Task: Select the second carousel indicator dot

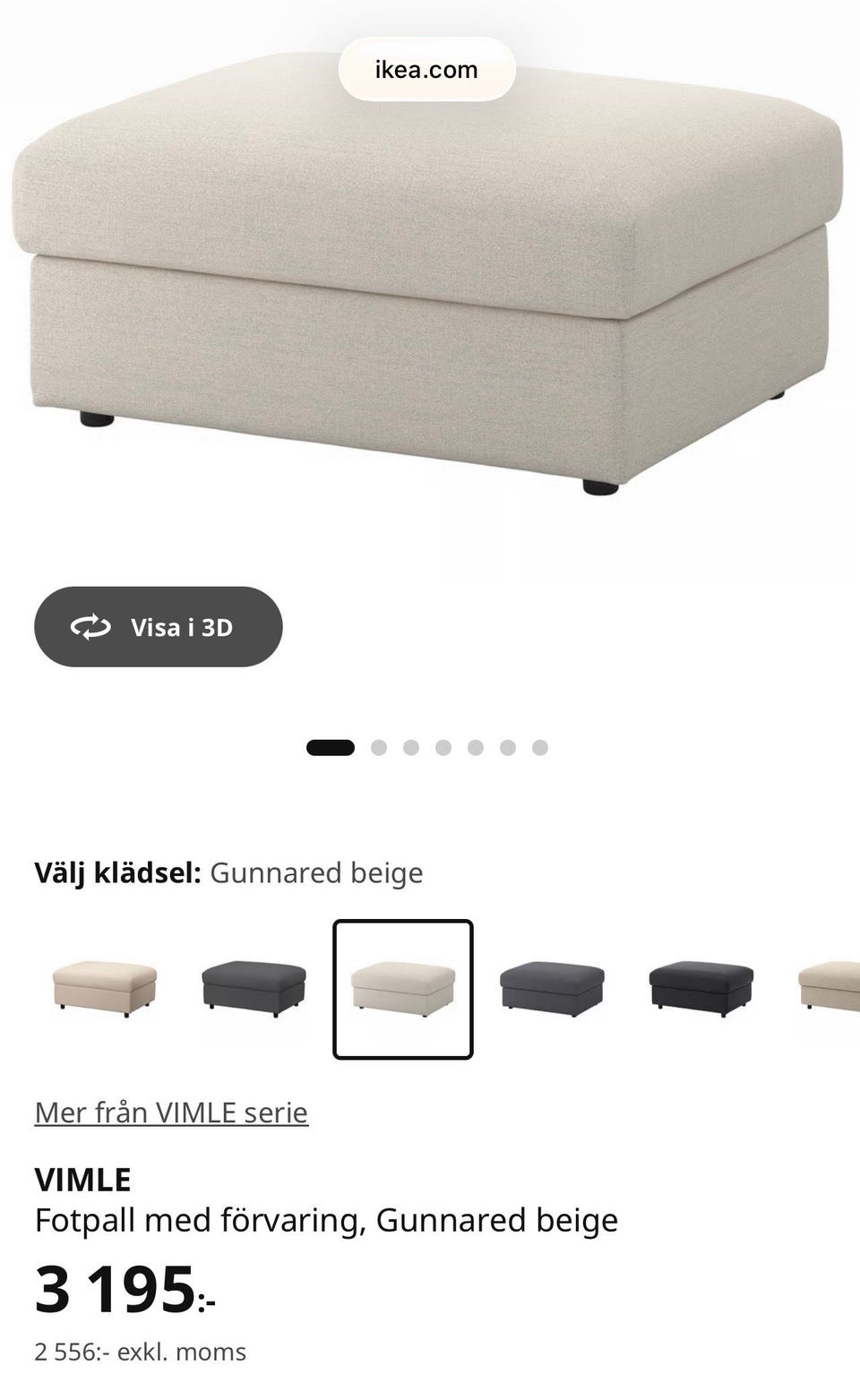Action: (377, 746)
